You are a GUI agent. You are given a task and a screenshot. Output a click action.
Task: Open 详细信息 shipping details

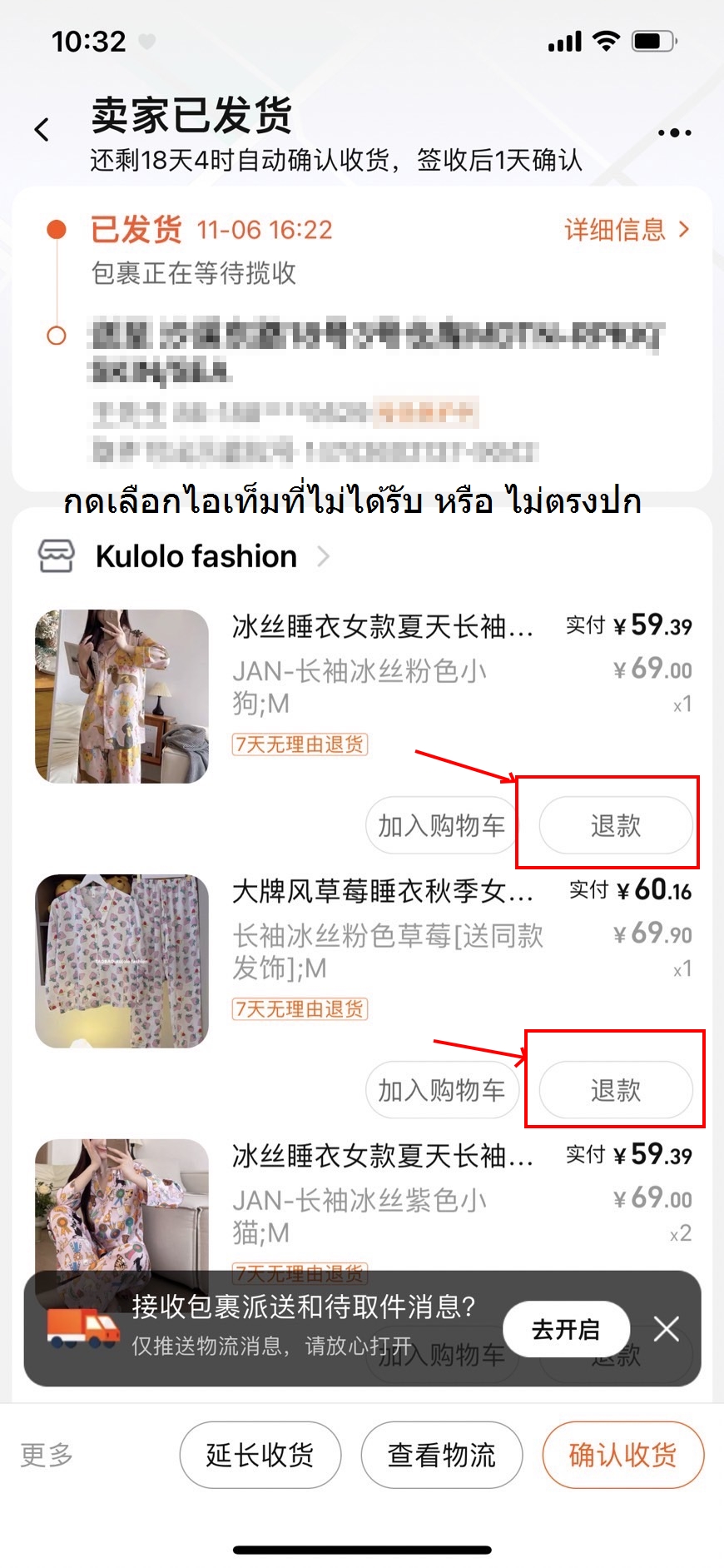pyautogui.click(x=627, y=230)
